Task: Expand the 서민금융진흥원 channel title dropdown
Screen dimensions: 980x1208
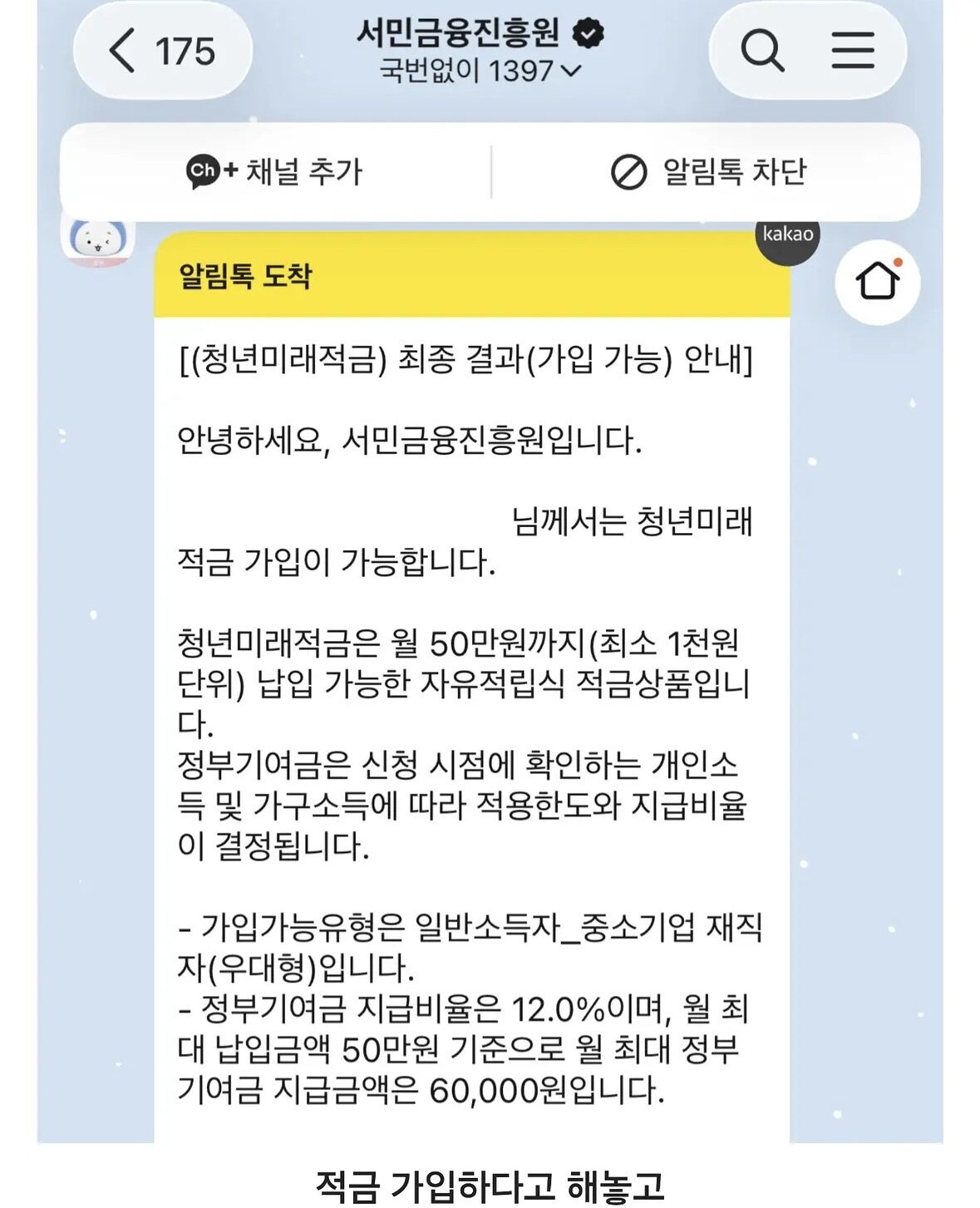Action: pyautogui.click(x=480, y=51)
